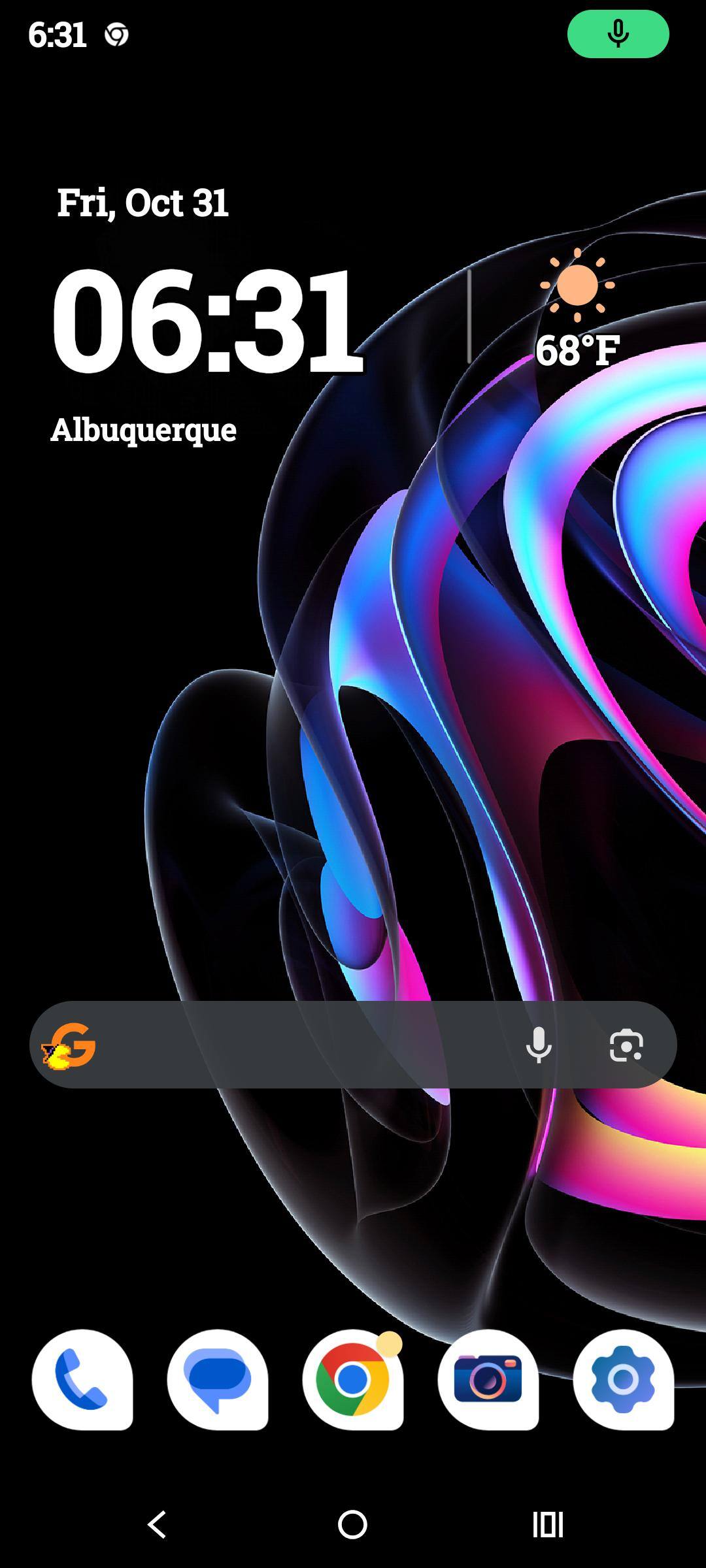Viewport: 706px width, 1568px height.
Task: Open the Settings app
Action: point(623,1379)
